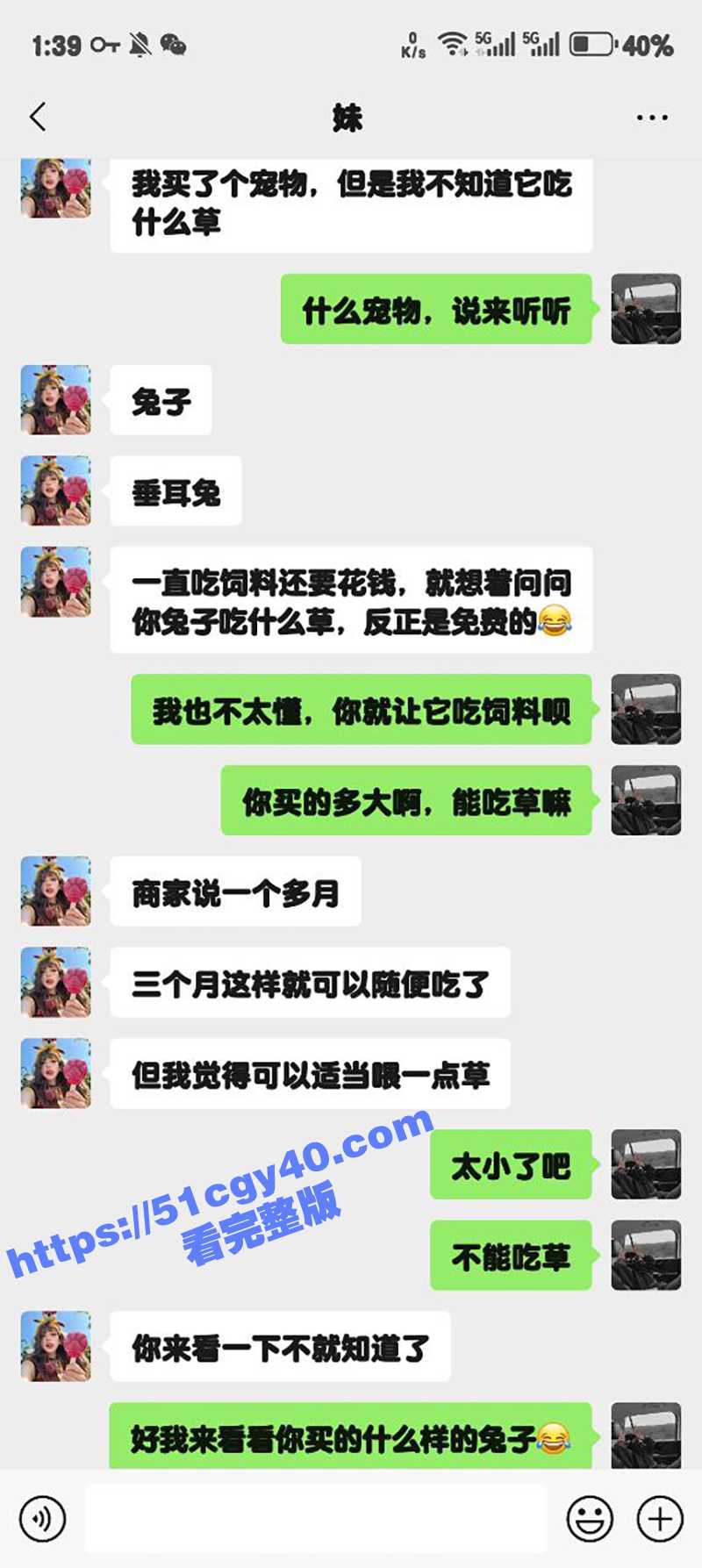
Task: Open sender's avatar beside 兔子 message
Action: (56, 400)
